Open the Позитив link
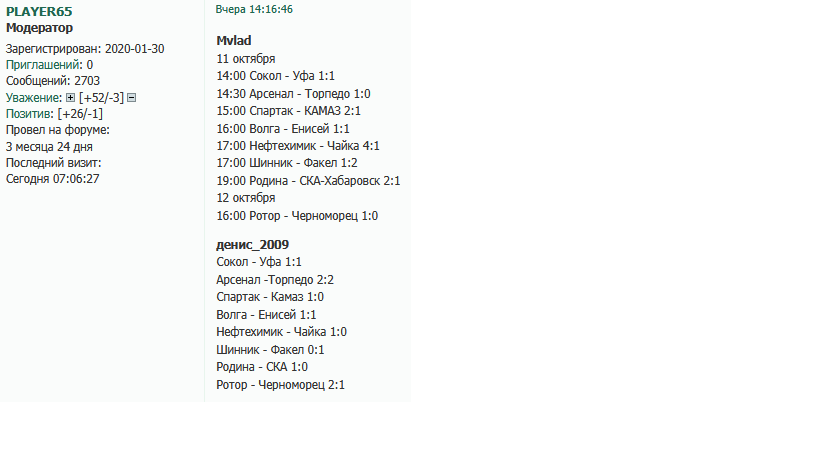 pos(30,113)
